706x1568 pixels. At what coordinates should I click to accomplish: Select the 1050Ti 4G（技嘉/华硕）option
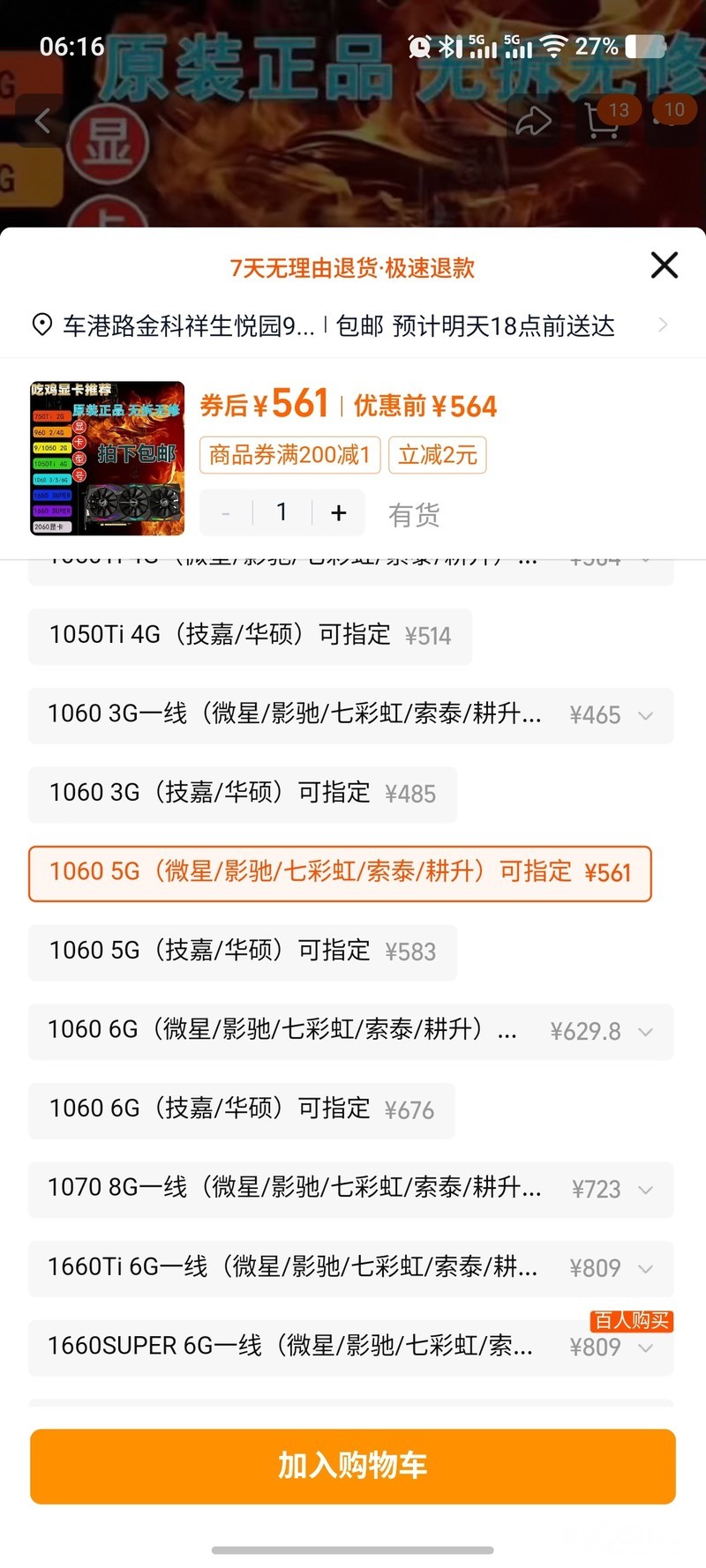click(250, 636)
